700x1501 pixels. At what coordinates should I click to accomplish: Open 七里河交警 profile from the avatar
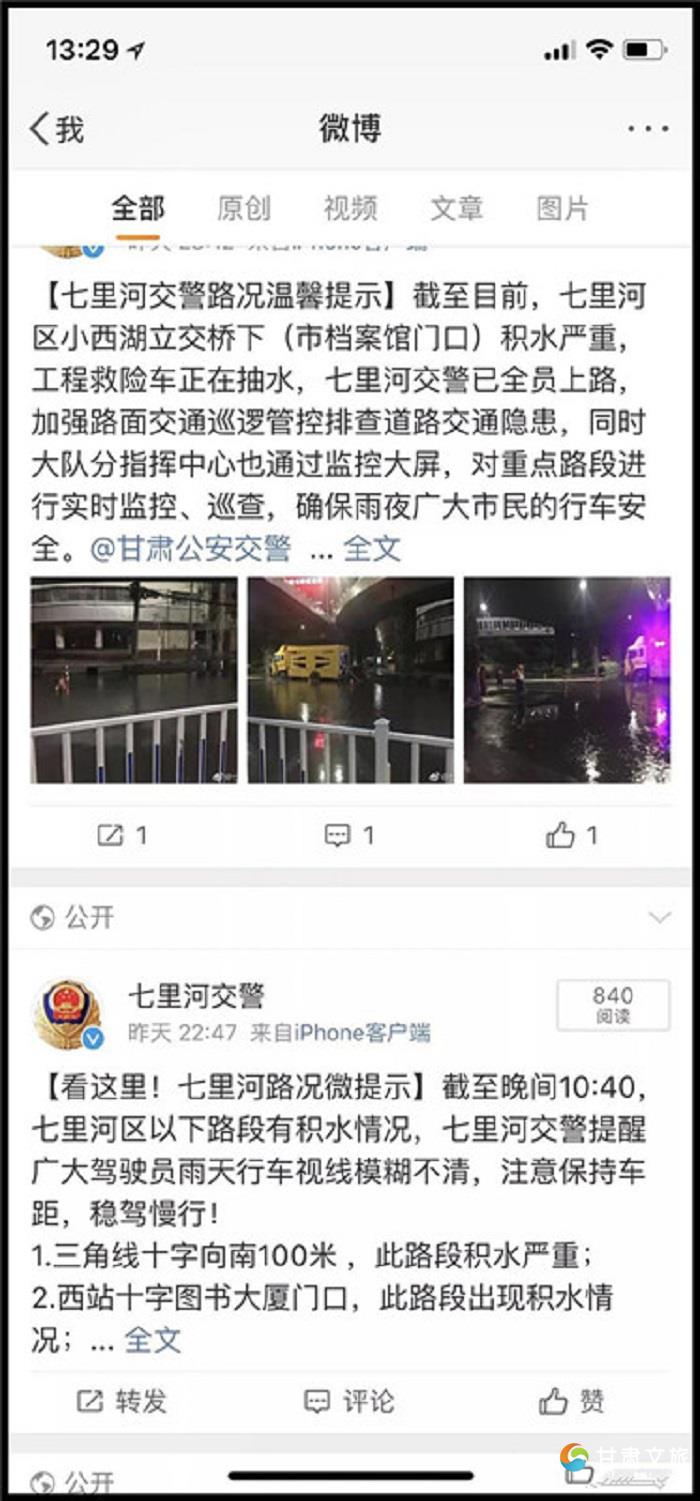(69, 1014)
